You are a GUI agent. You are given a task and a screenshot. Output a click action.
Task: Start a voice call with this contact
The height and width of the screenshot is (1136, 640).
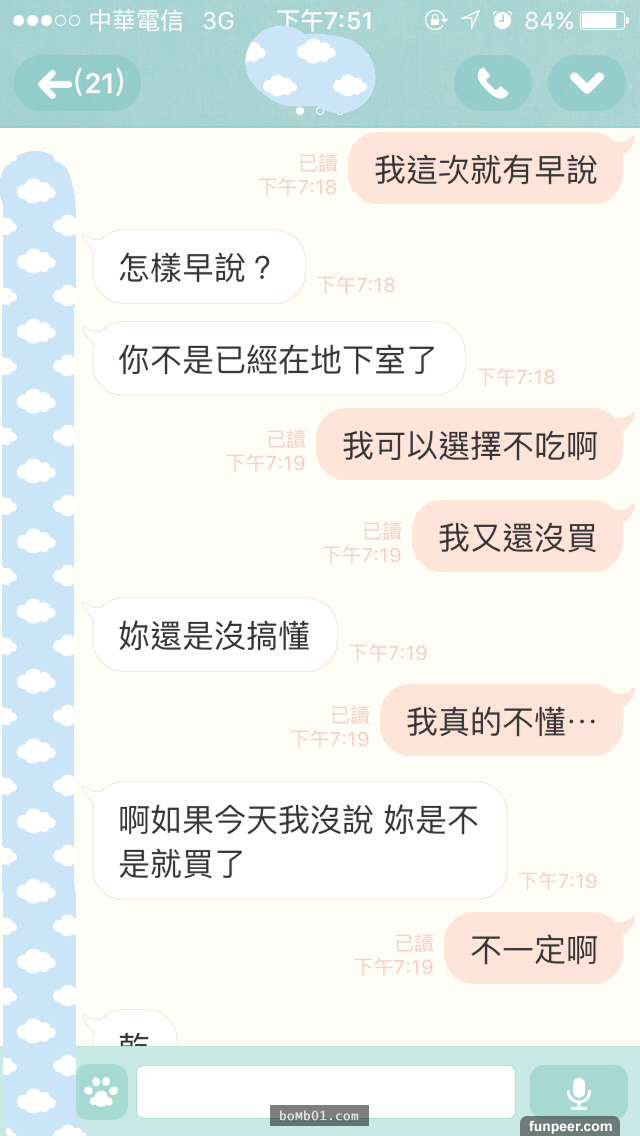(x=492, y=84)
